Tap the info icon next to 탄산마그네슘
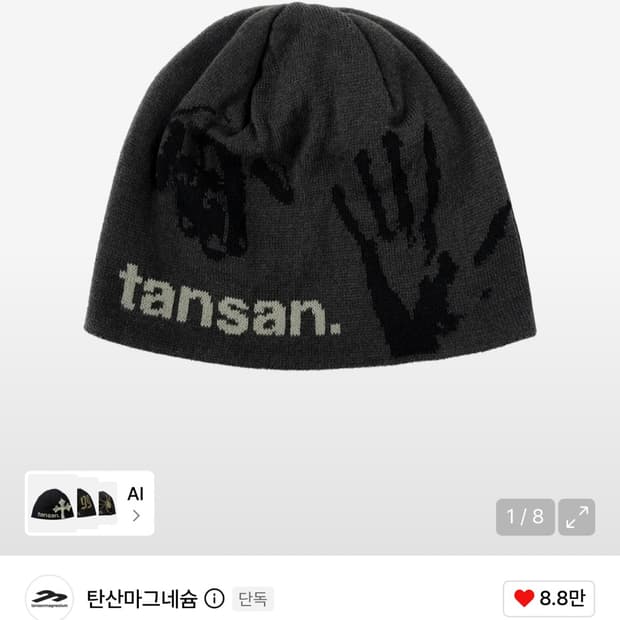This screenshot has height=620, width=620. pos(214,599)
